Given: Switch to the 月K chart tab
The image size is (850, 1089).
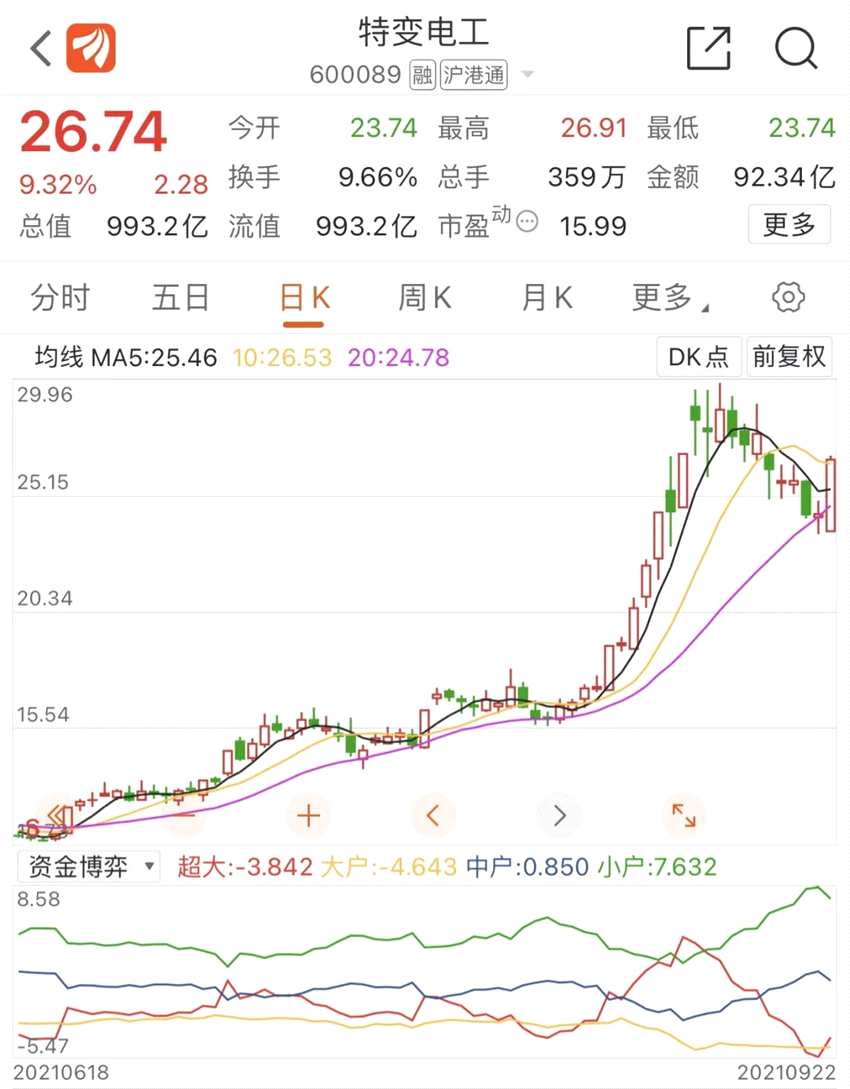Looking at the screenshot, I should click(x=547, y=297).
